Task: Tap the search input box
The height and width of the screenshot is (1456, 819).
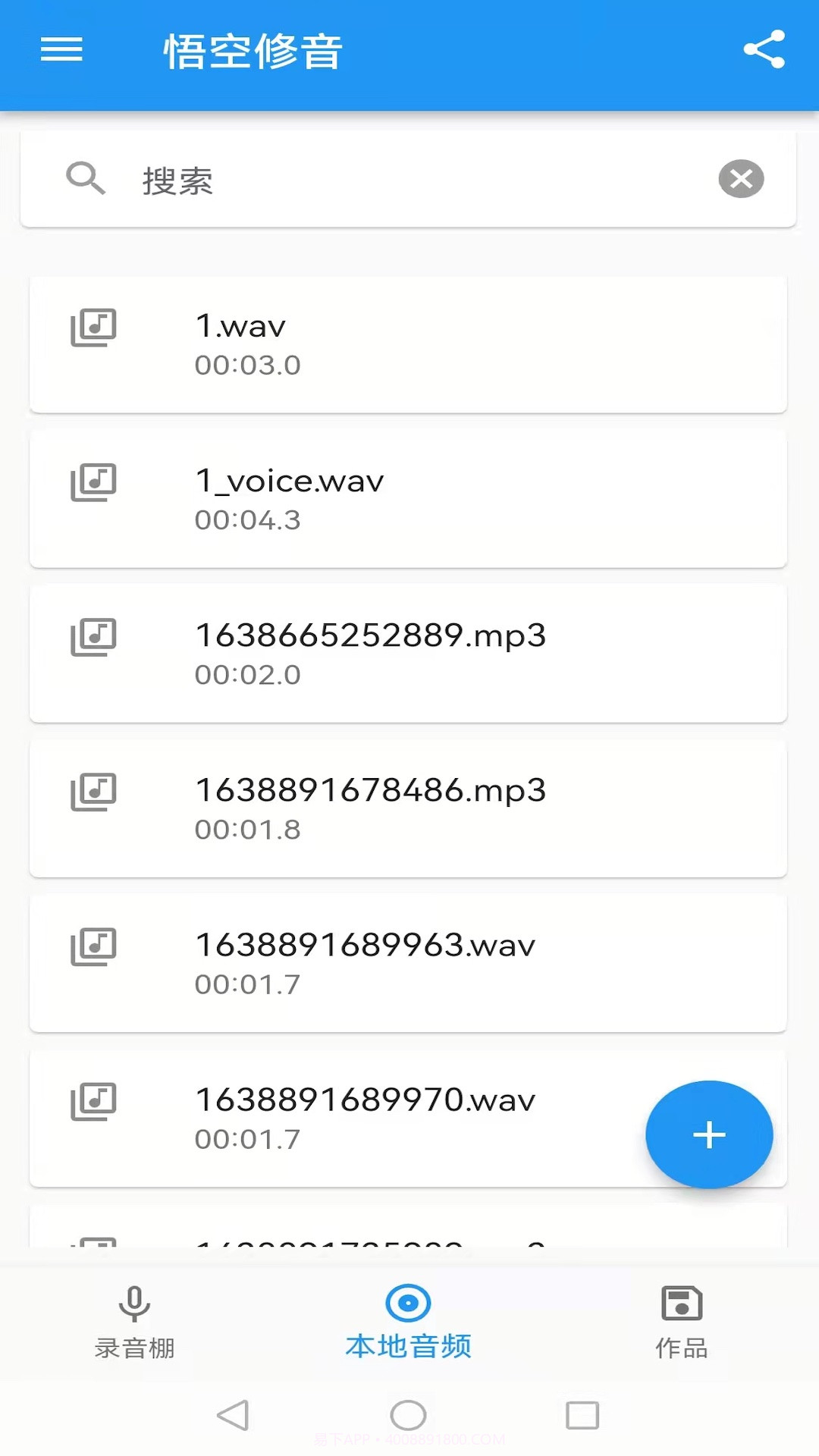Action: (x=379, y=179)
